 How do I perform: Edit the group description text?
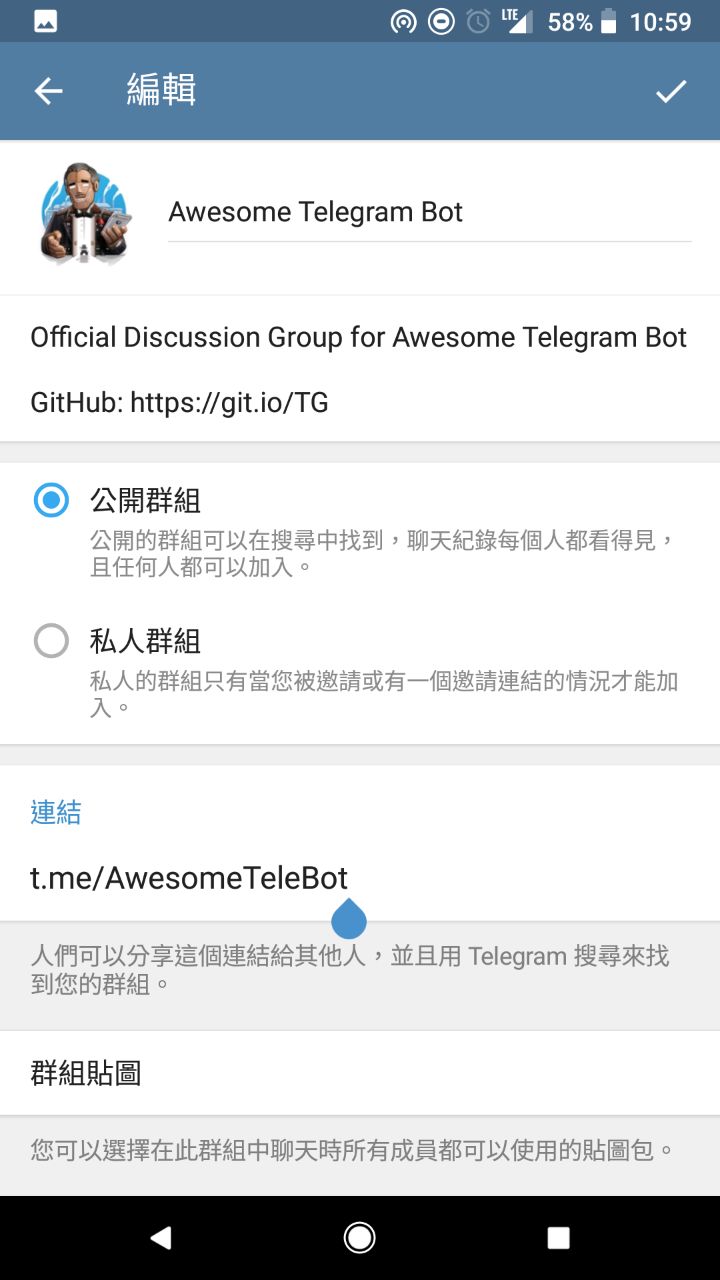(358, 369)
